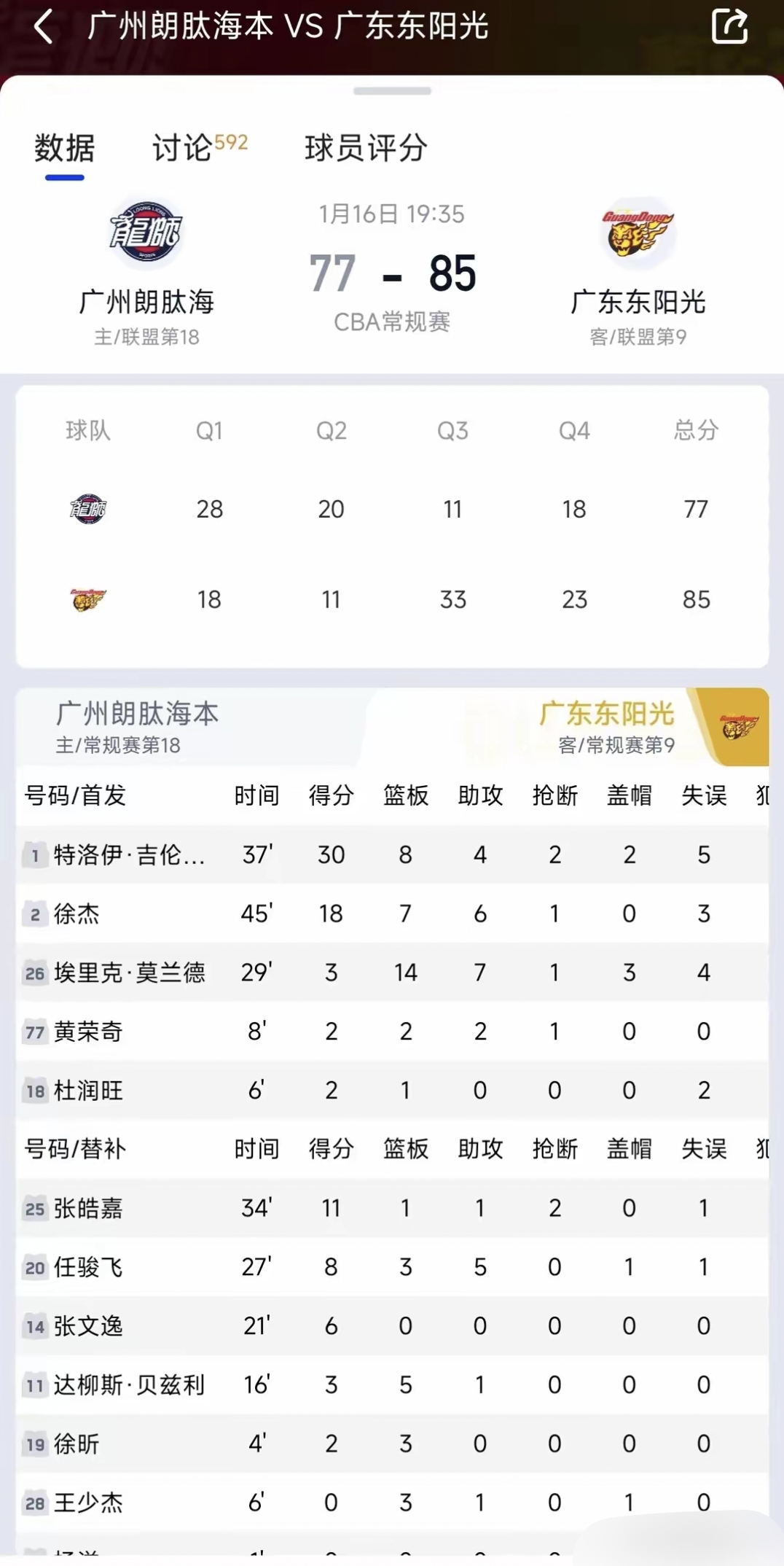784x1566 pixels.
Task: Switch to the 讨论 tab
Action: click(x=181, y=148)
